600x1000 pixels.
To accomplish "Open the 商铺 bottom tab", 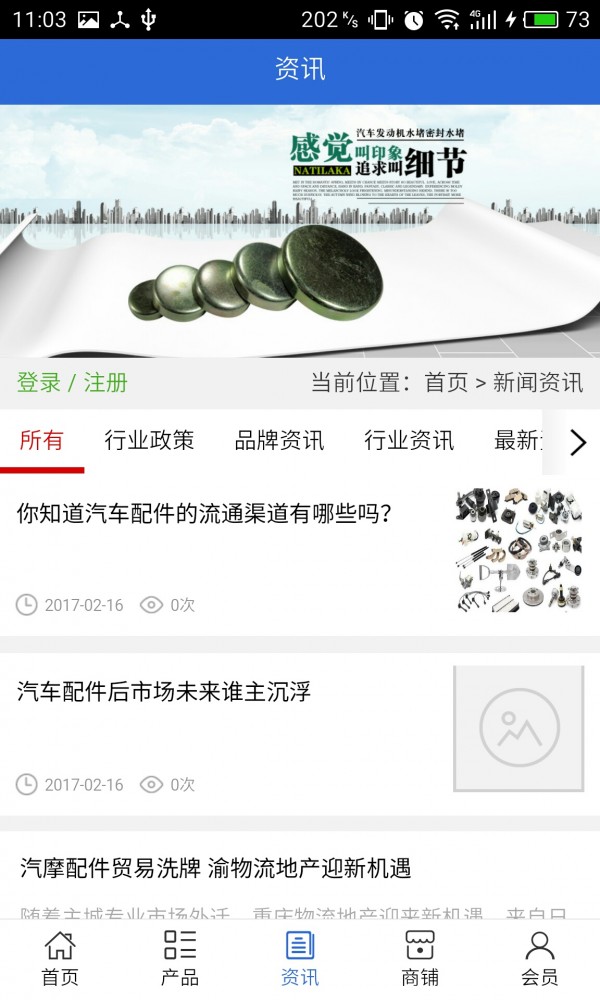I will tap(420, 958).
